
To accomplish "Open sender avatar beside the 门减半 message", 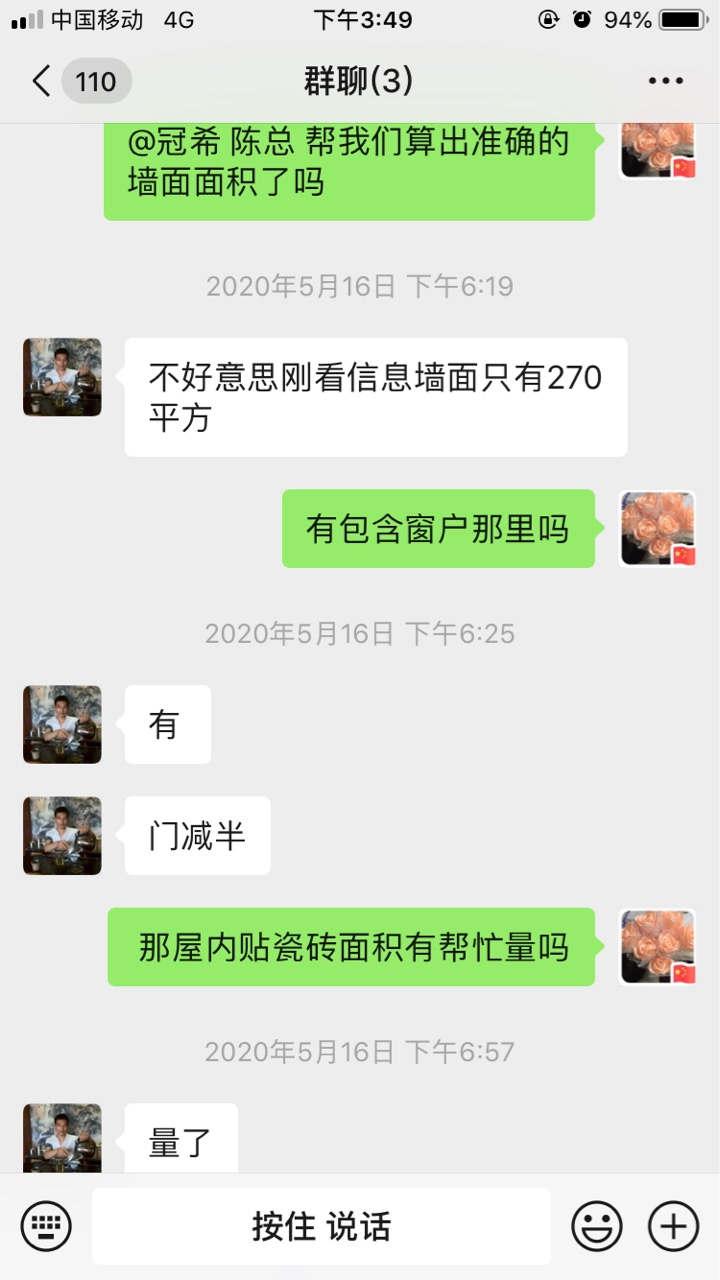I will [x=62, y=835].
